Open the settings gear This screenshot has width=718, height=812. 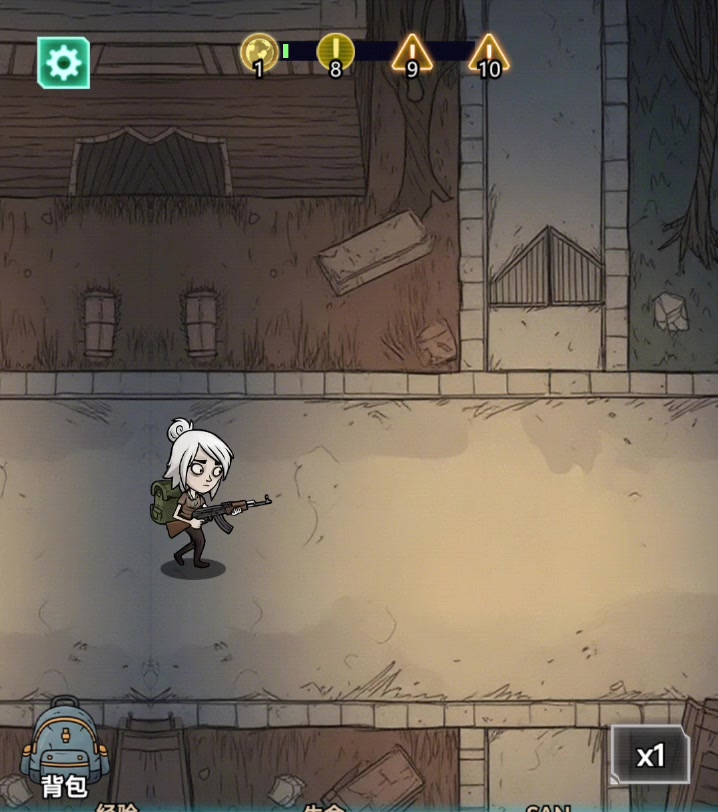[63, 63]
